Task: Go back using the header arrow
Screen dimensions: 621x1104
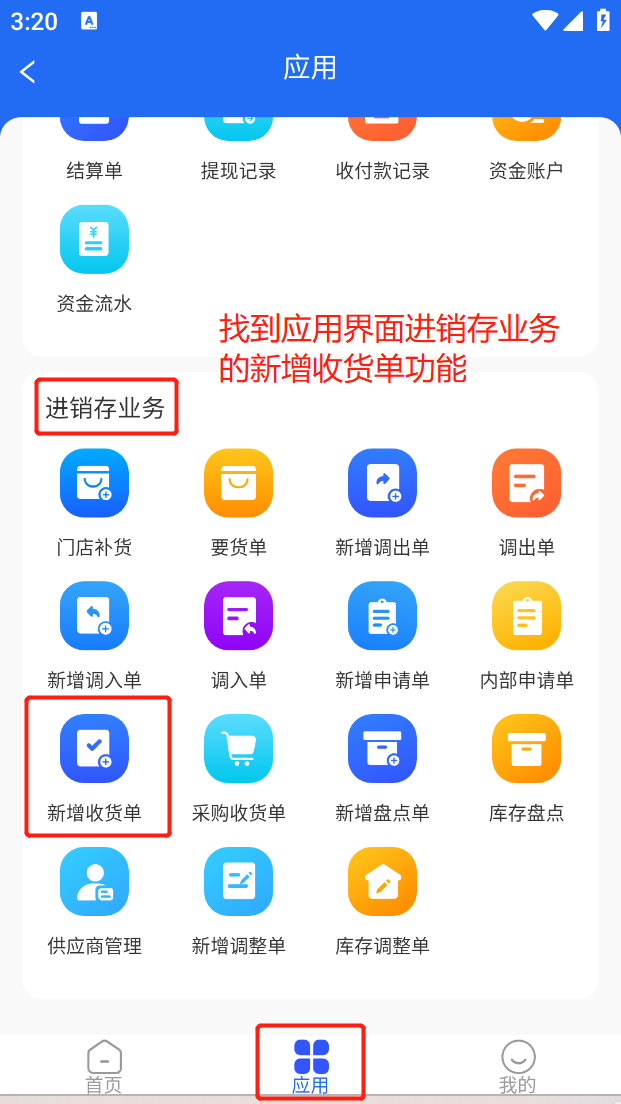Action: [x=28, y=72]
